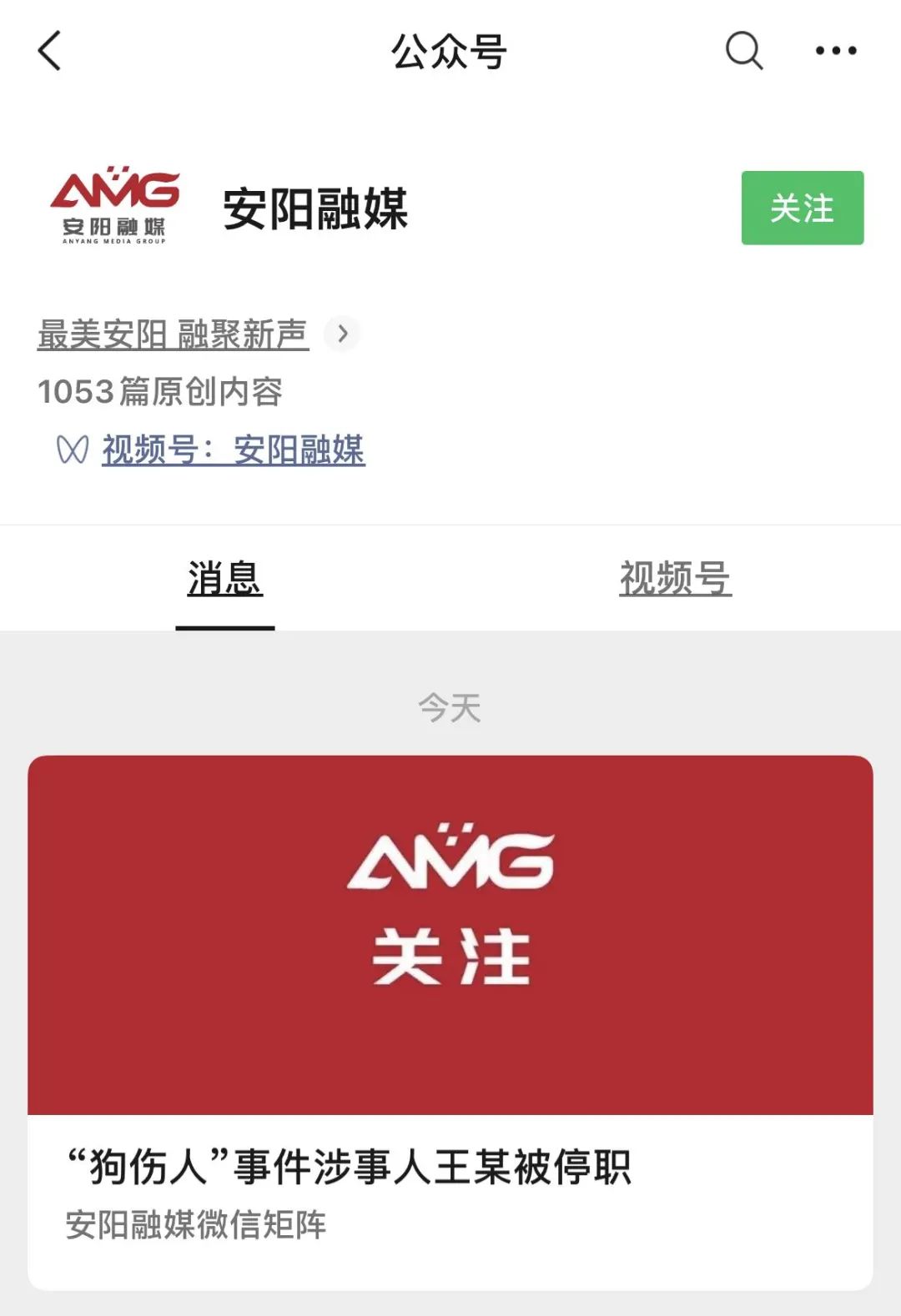Tap the chevron after 最美安阳 融聚新声
Image resolution: width=901 pixels, height=1316 pixels.
pos(342,334)
